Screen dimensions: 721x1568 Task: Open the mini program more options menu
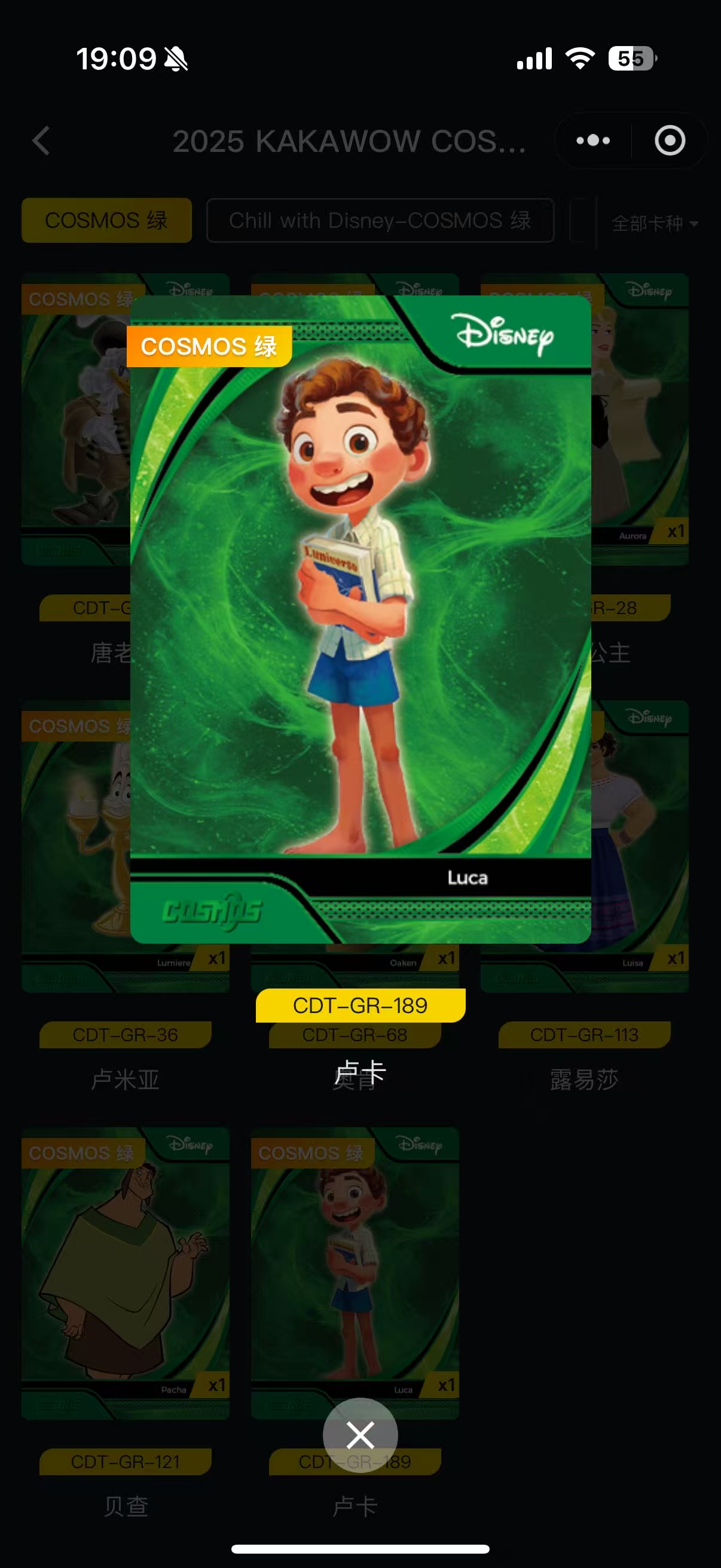(x=592, y=141)
